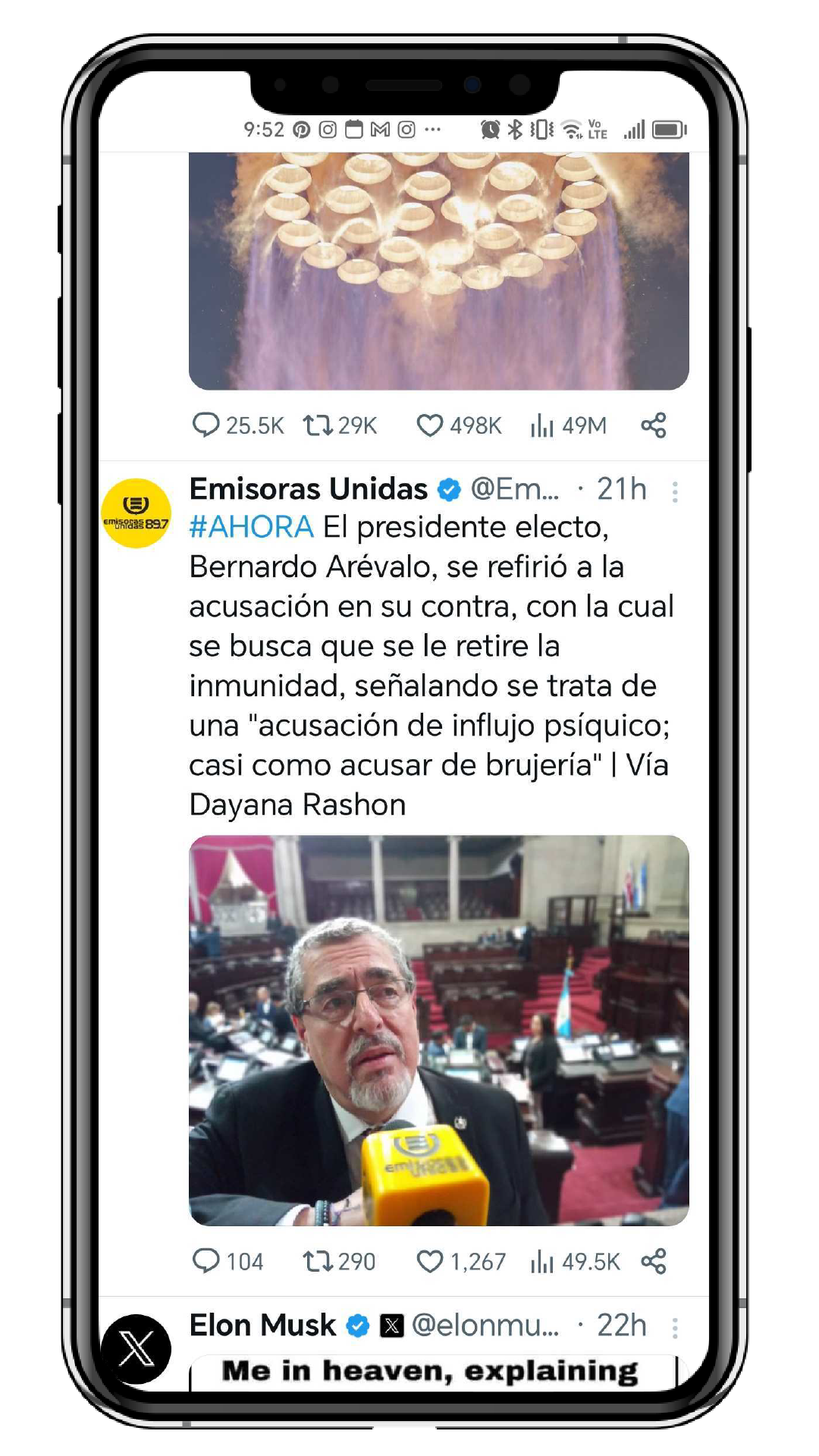Like the Emisoras Unidas post
The height and width of the screenshot is (1456, 819).
click(x=429, y=1261)
